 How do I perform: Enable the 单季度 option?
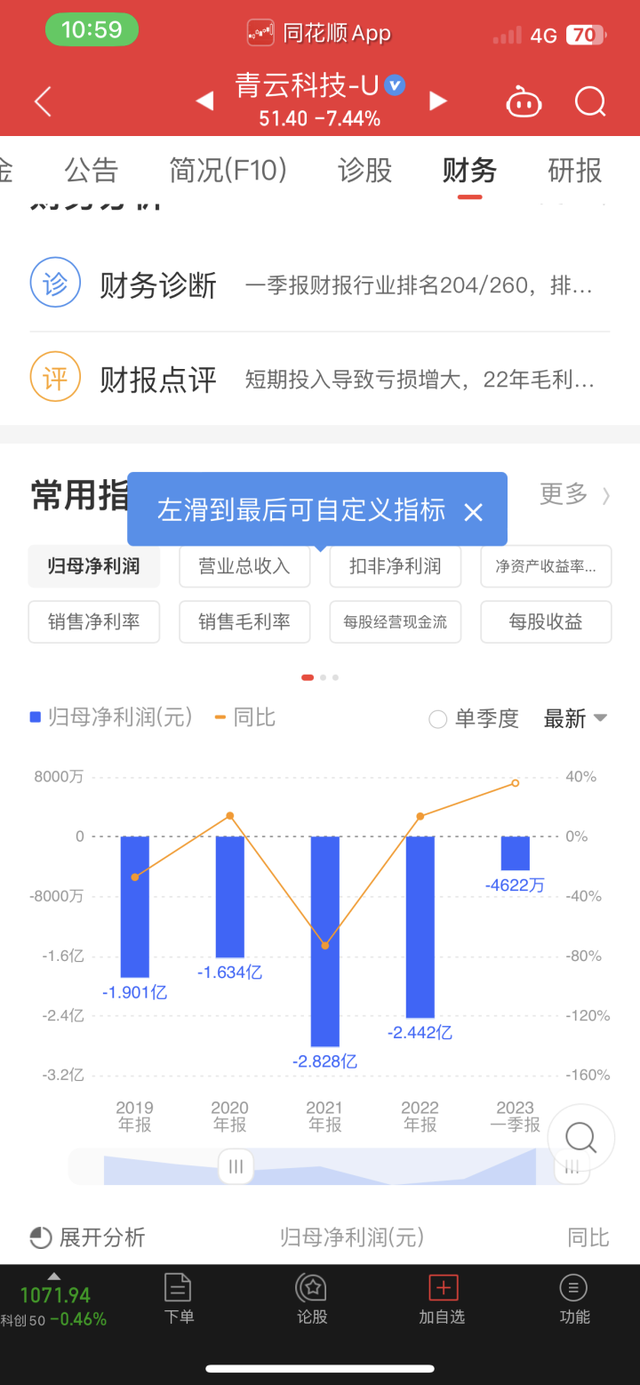(474, 718)
